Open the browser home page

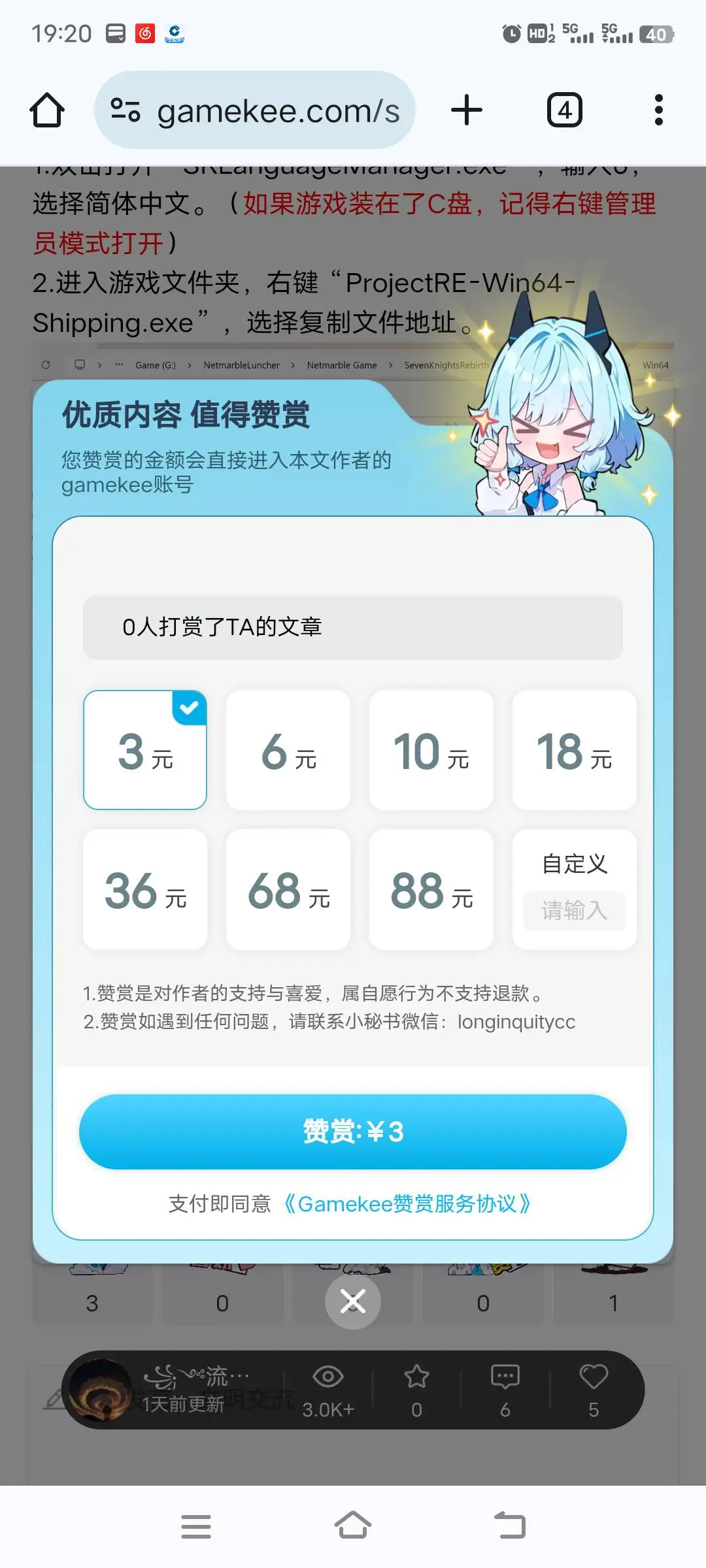pos(47,110)
